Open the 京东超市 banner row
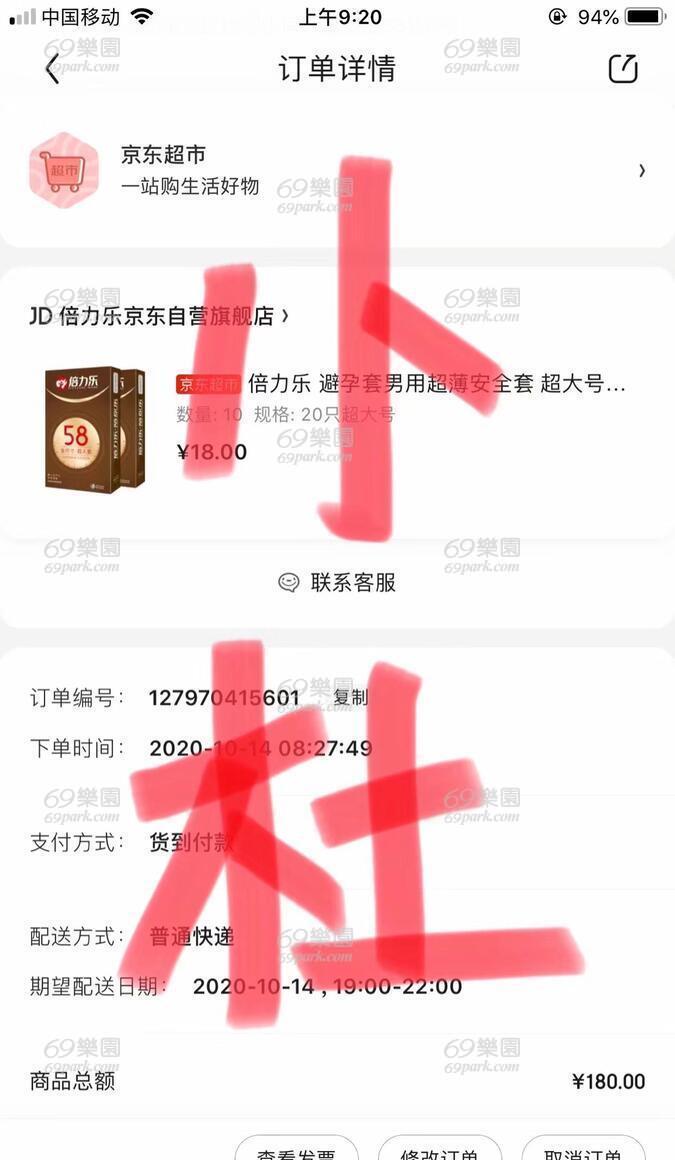 coord(338,171)
